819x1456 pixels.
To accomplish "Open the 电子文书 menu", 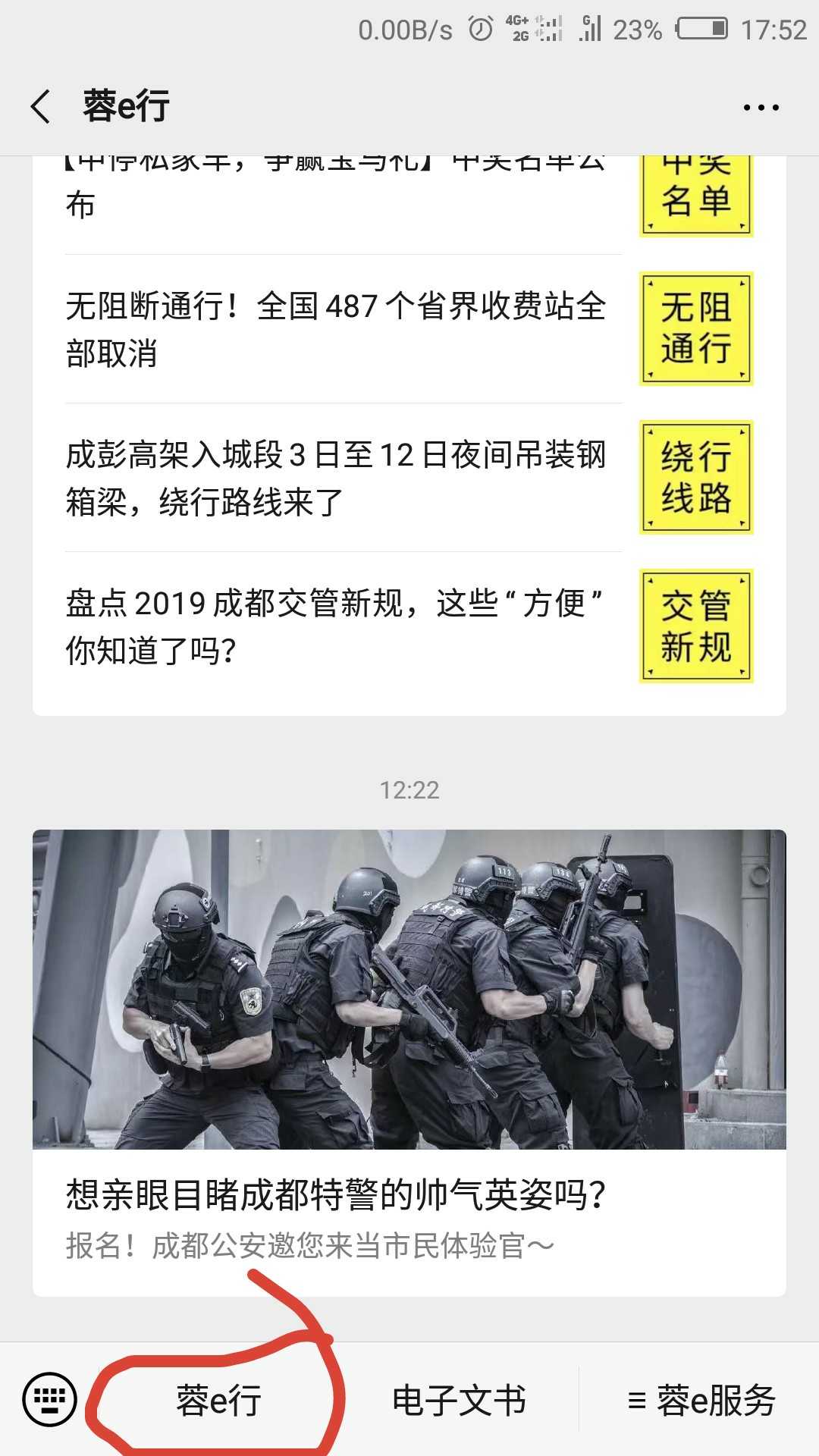I will [459, 1400].
